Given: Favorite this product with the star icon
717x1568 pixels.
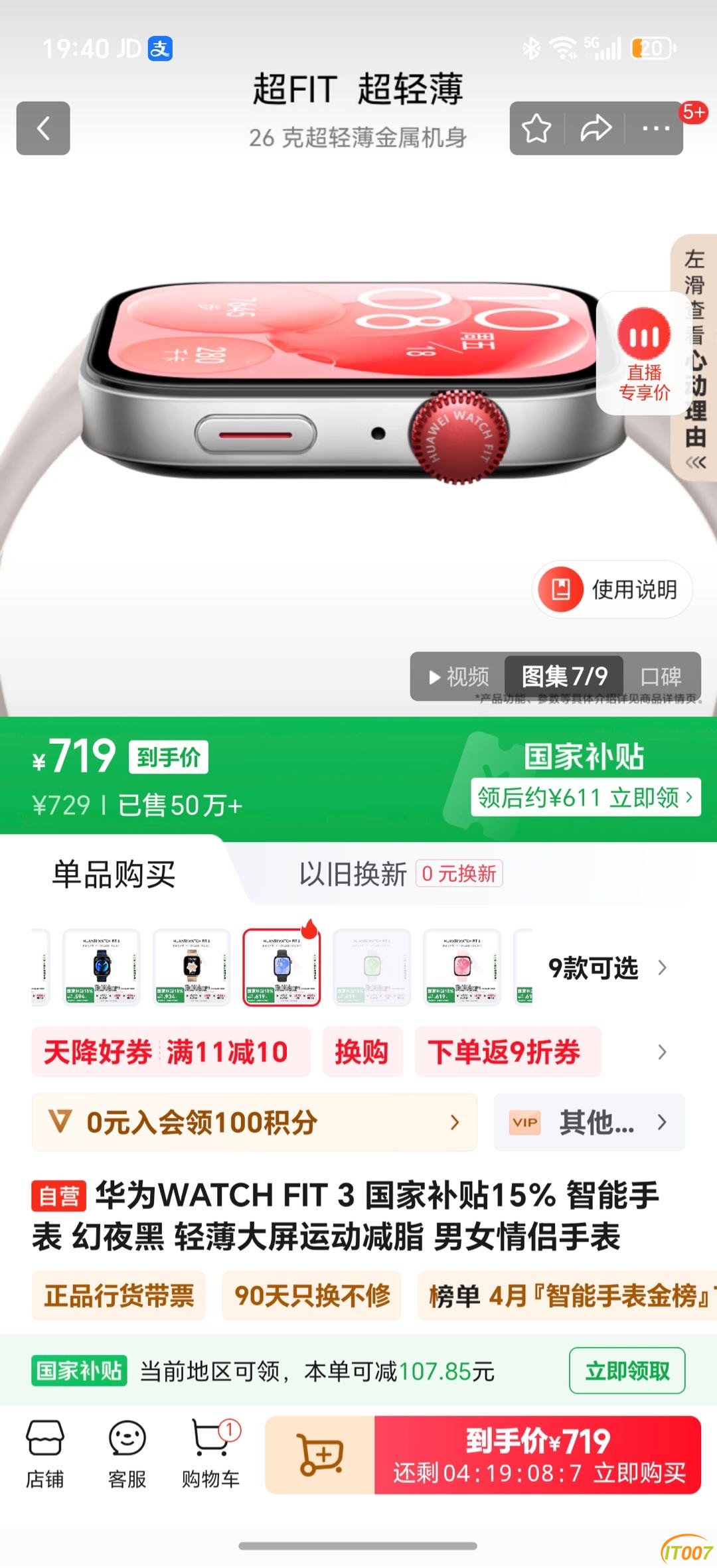Looking at the screenshot, I should [x=536, y=128].
